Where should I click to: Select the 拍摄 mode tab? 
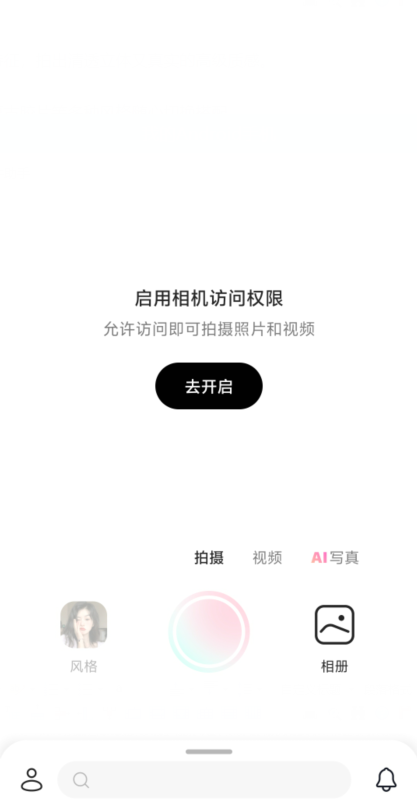tap(209, 558)
